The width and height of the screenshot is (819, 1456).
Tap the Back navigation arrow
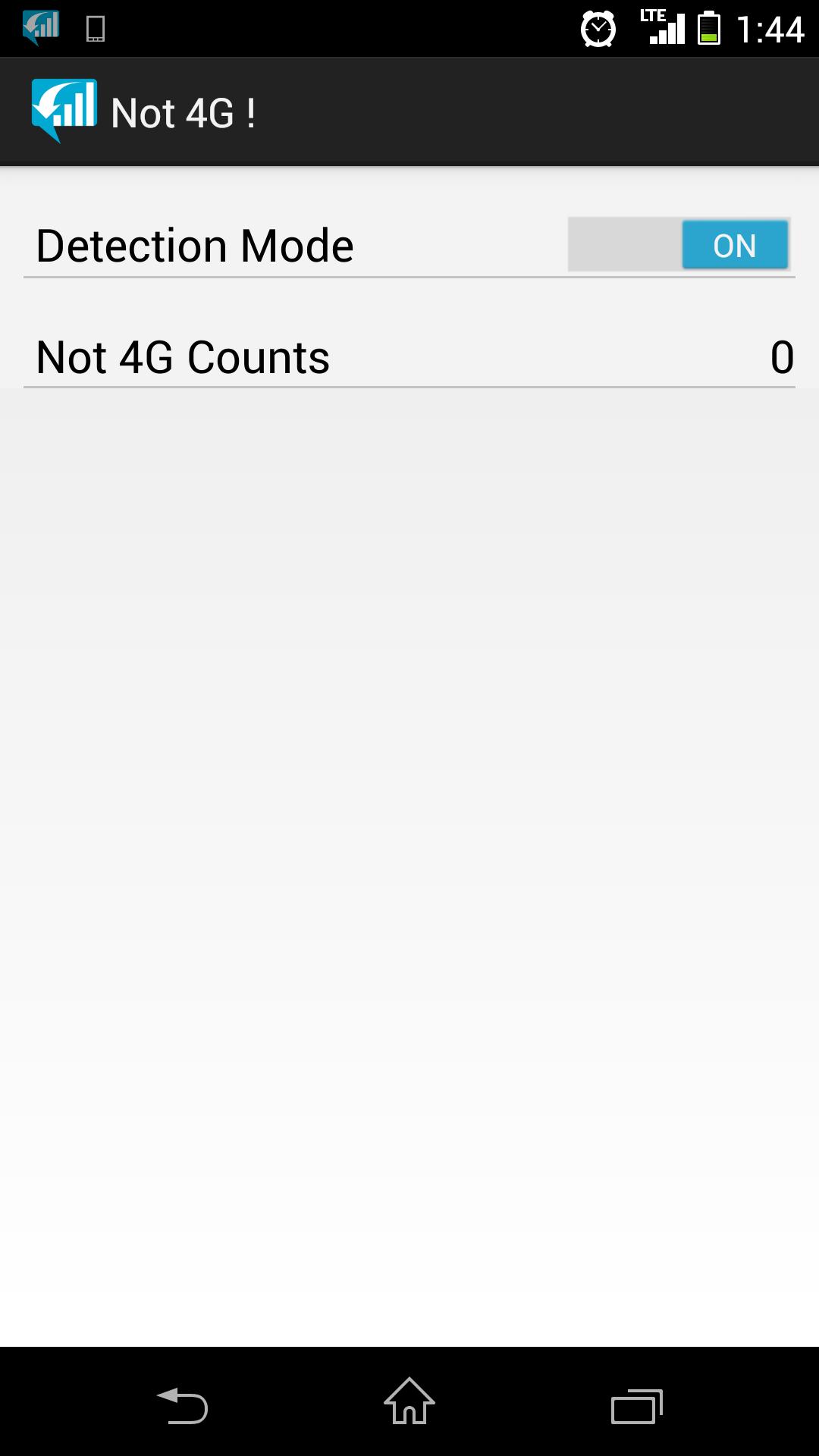coord(184,1401)
